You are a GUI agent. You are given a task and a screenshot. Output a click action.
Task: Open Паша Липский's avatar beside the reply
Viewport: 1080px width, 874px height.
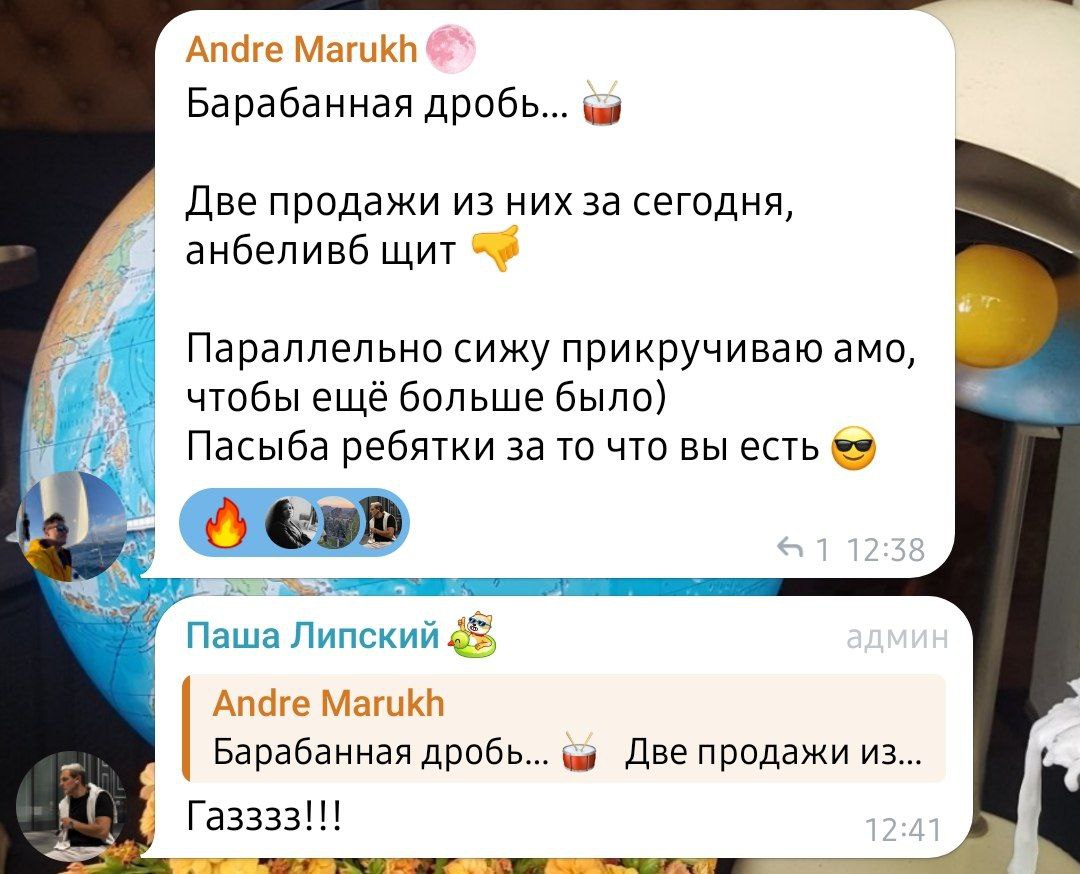point(72,806)
